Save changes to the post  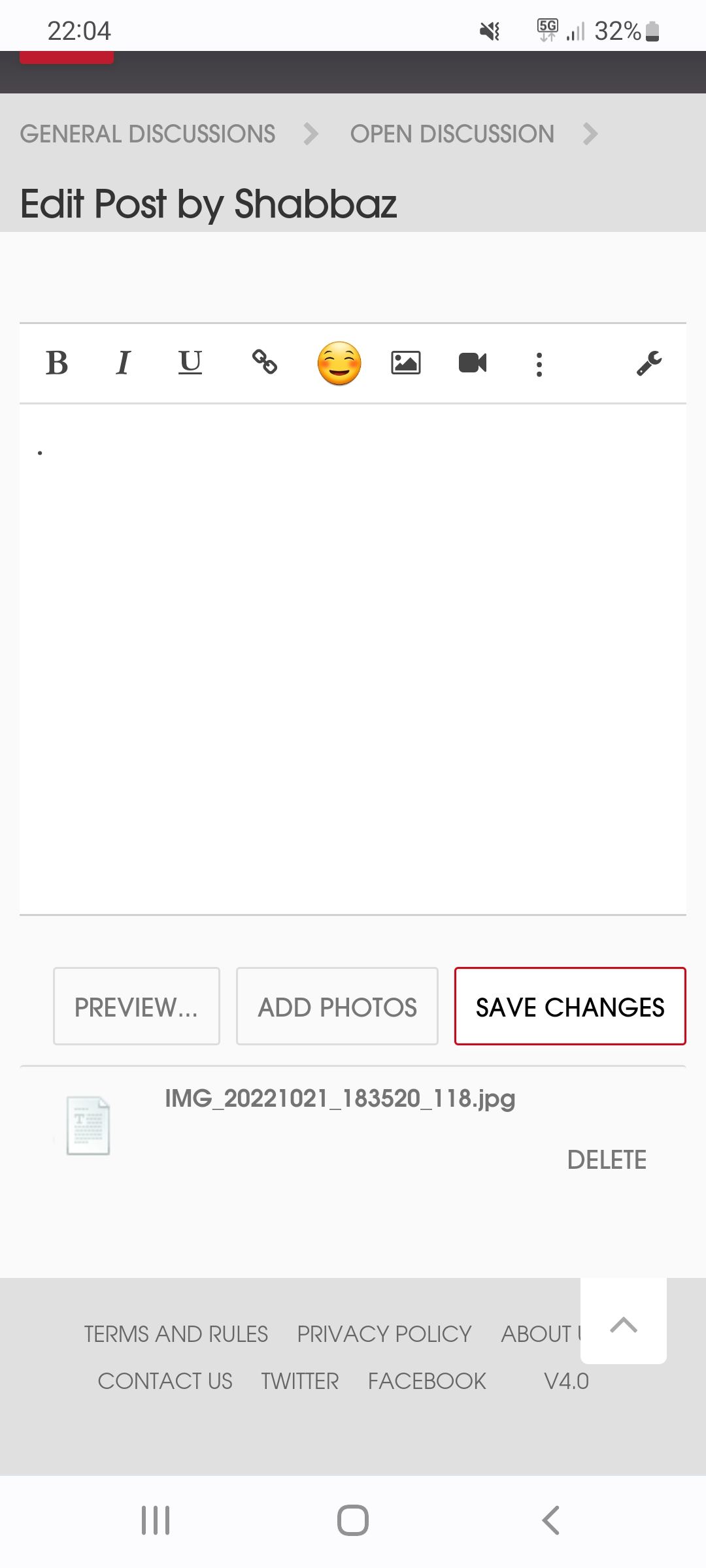point(570,1007)
